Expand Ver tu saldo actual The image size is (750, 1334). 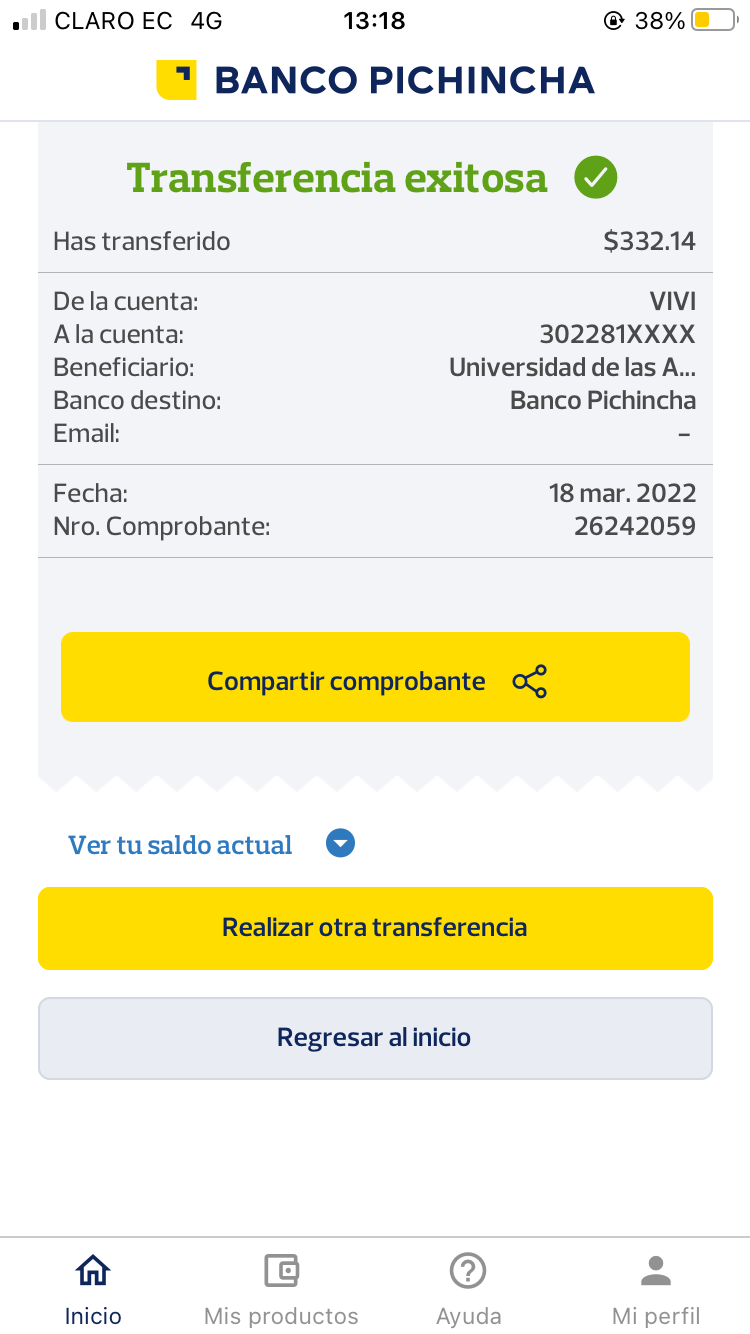click(x=211, y=845)
